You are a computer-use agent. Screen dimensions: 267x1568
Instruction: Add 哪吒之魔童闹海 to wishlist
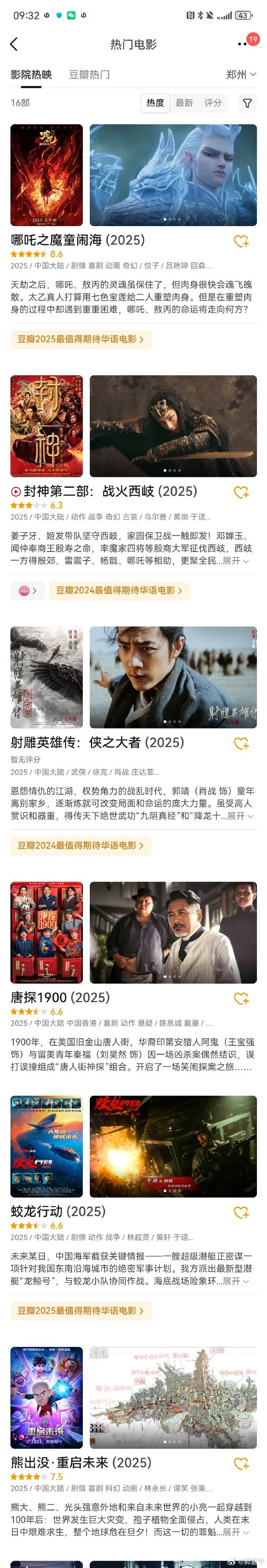coord(241,241)
